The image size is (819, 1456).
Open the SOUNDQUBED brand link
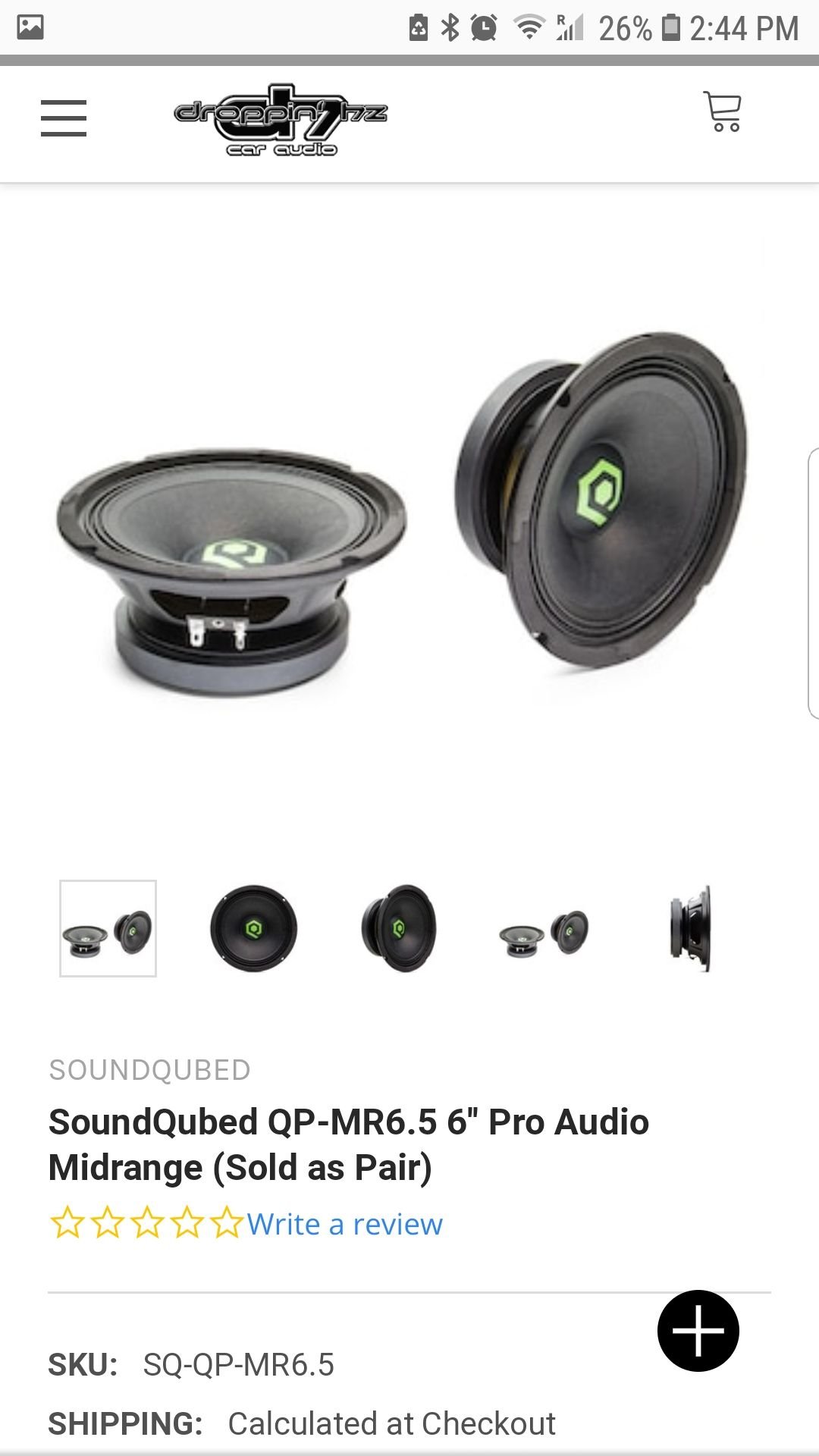click(149, 1070)
